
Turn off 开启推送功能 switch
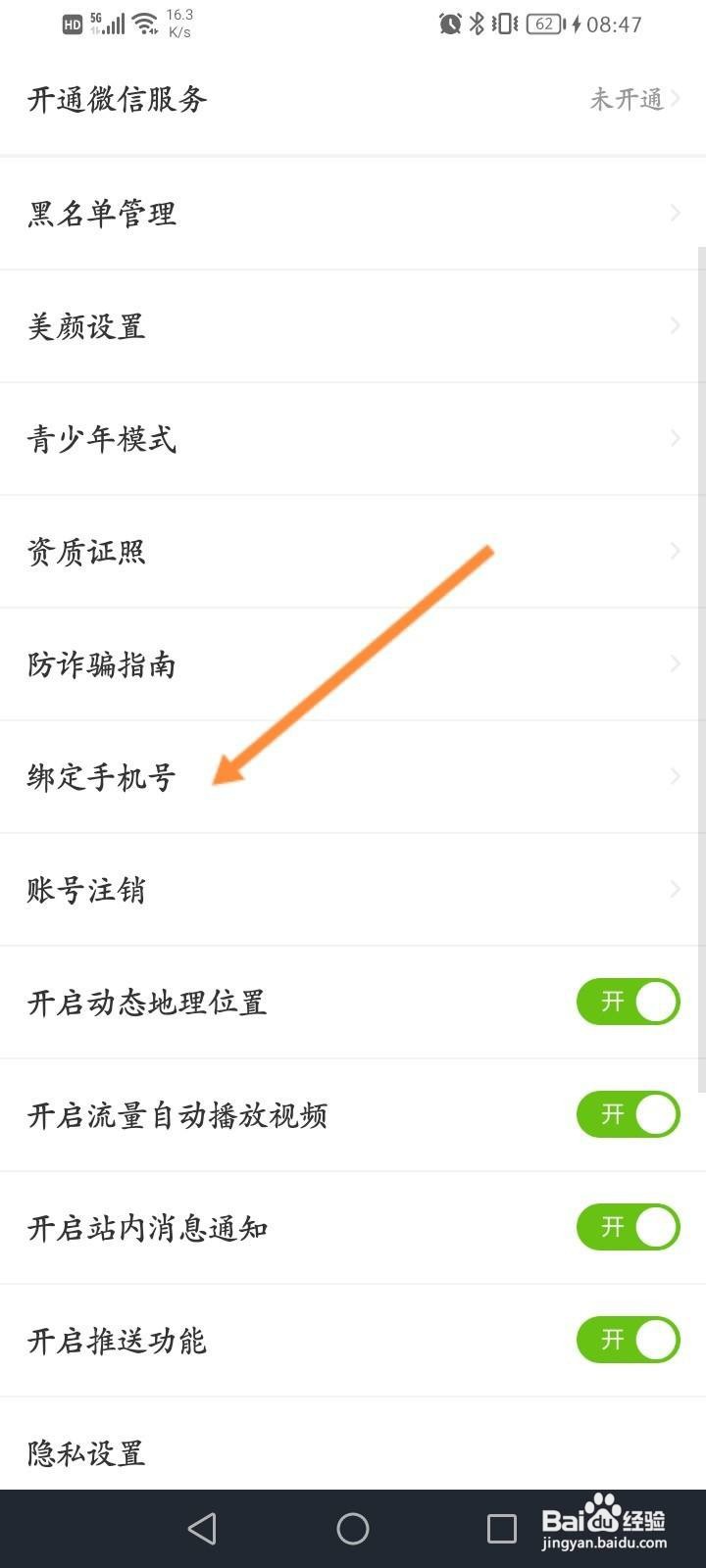click(x=628, y=1340)
